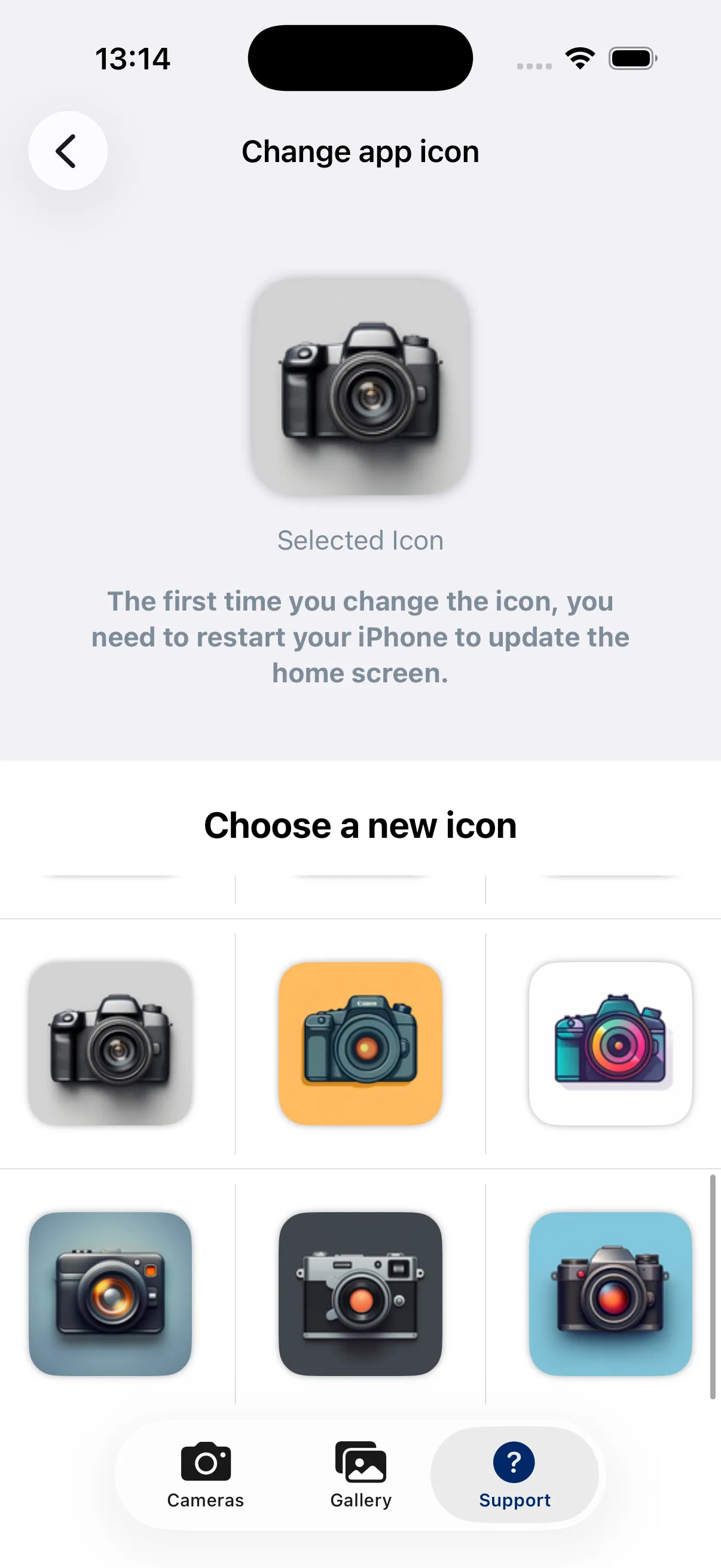This screenshot has height=1568, width=721.
Task: Select the gray DSLR camera icon option
Action: [110, 1043]
